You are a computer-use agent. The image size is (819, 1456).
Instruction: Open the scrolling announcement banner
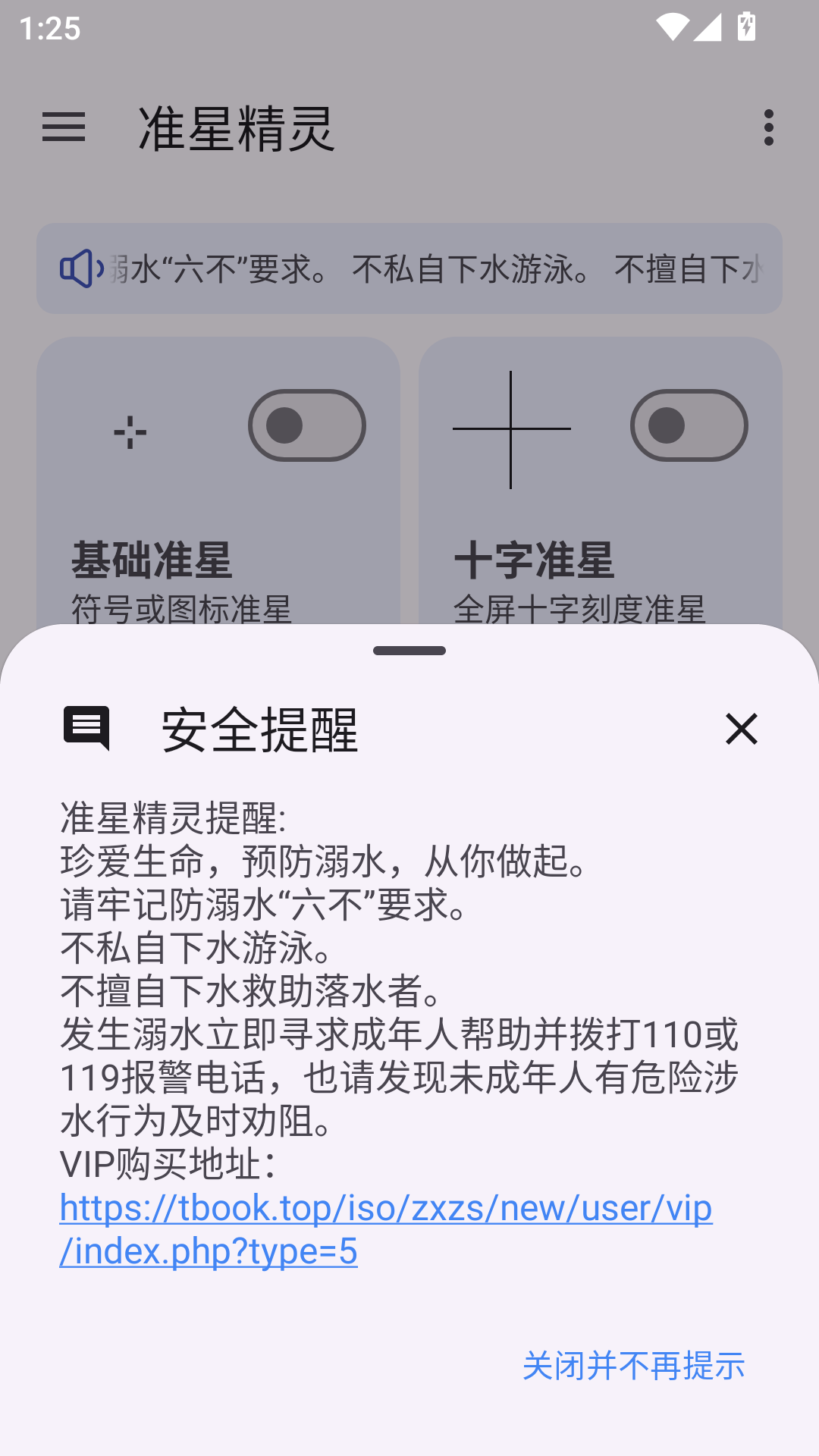tap(409, 268)
